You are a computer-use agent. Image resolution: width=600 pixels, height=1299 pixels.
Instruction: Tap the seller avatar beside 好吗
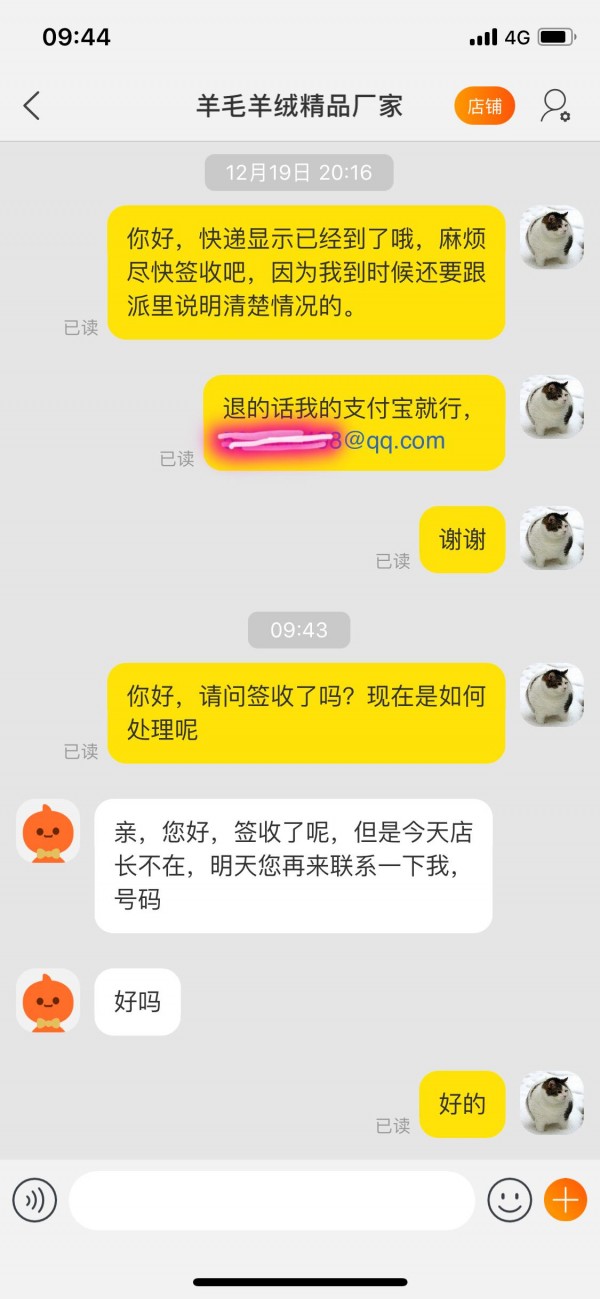(48, 1001)
